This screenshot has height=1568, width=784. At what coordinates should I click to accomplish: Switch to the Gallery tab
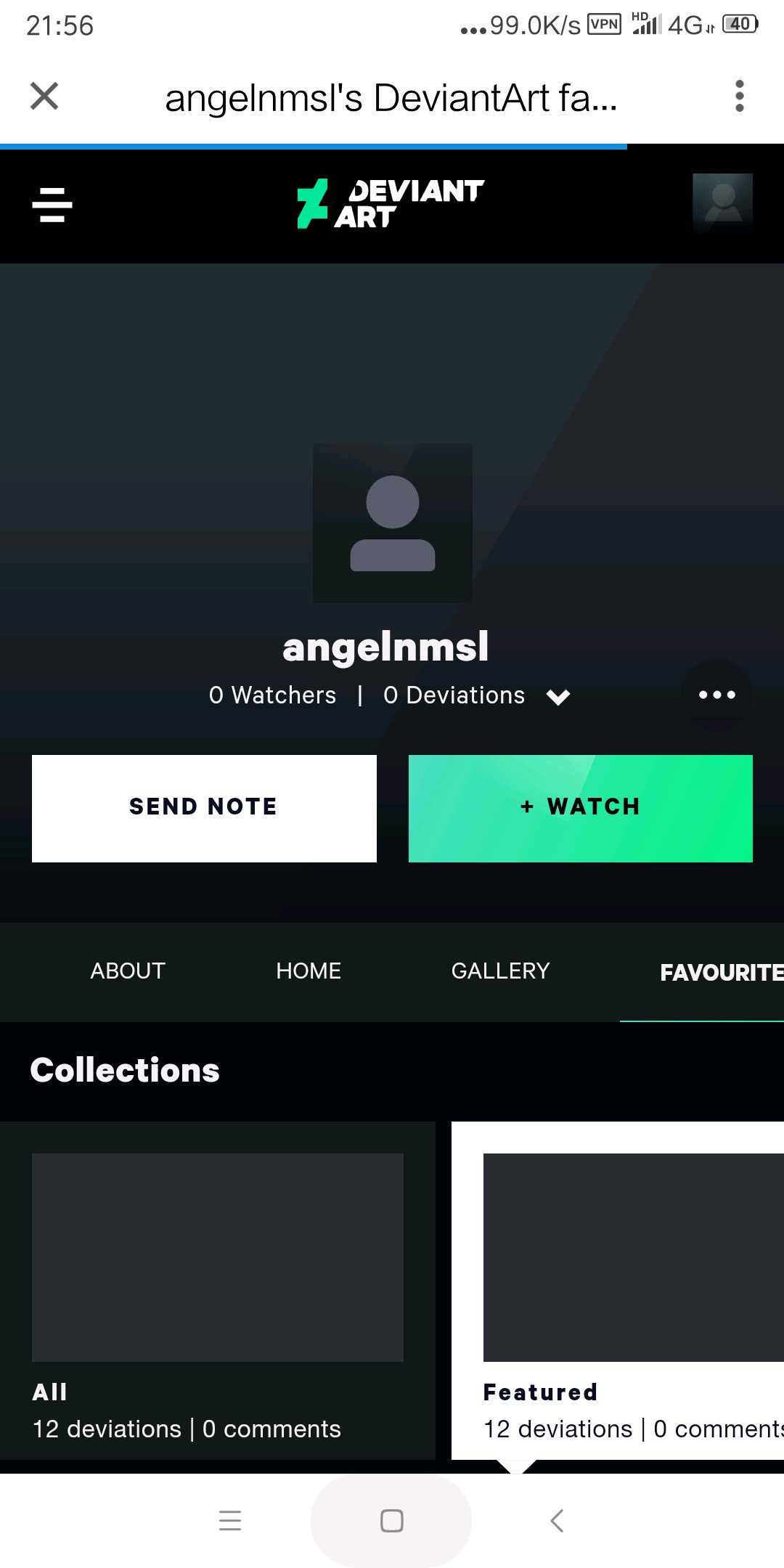click(500, 971)
